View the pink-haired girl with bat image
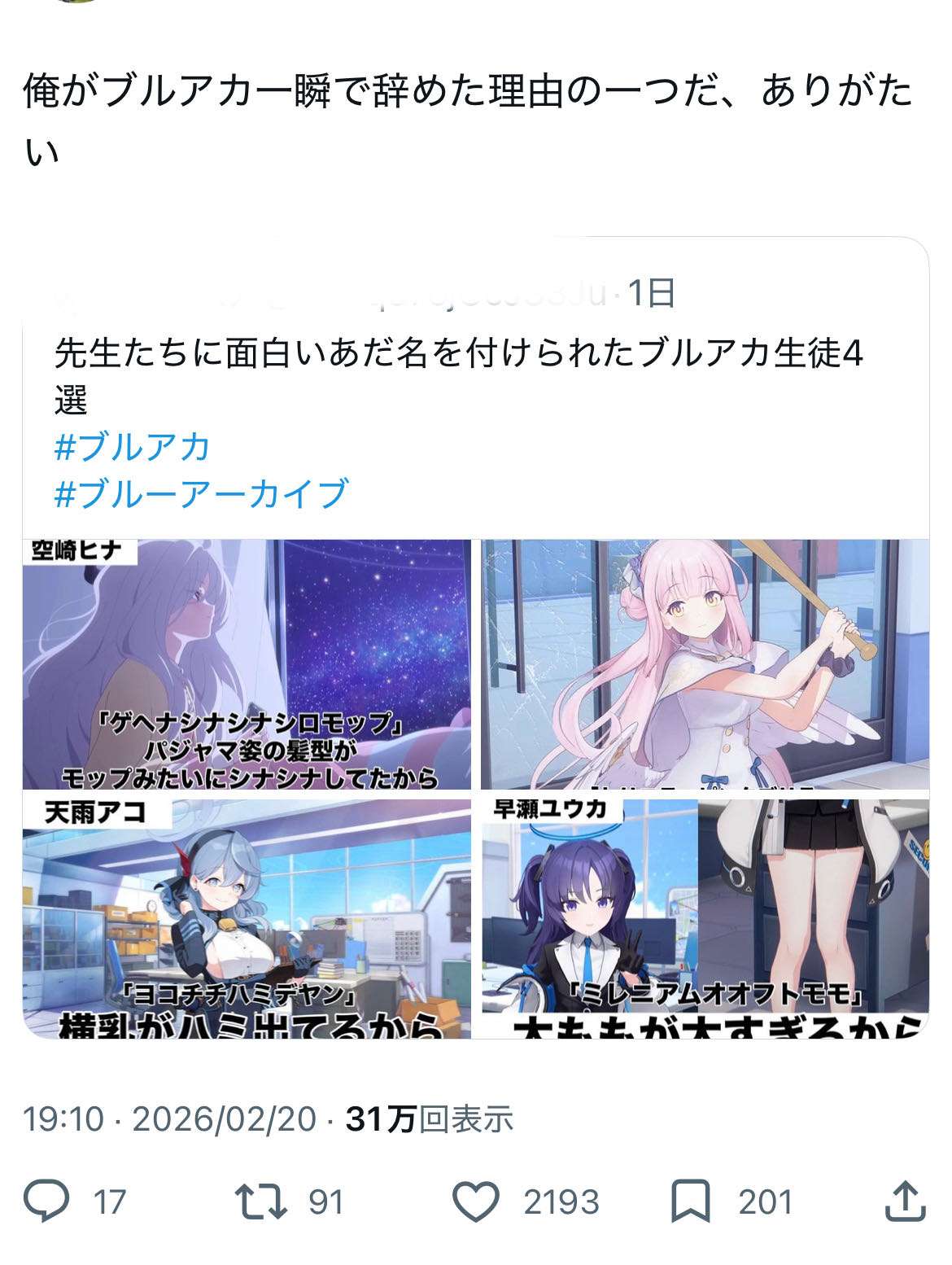Screen dimensions: 952x1265 705,663
